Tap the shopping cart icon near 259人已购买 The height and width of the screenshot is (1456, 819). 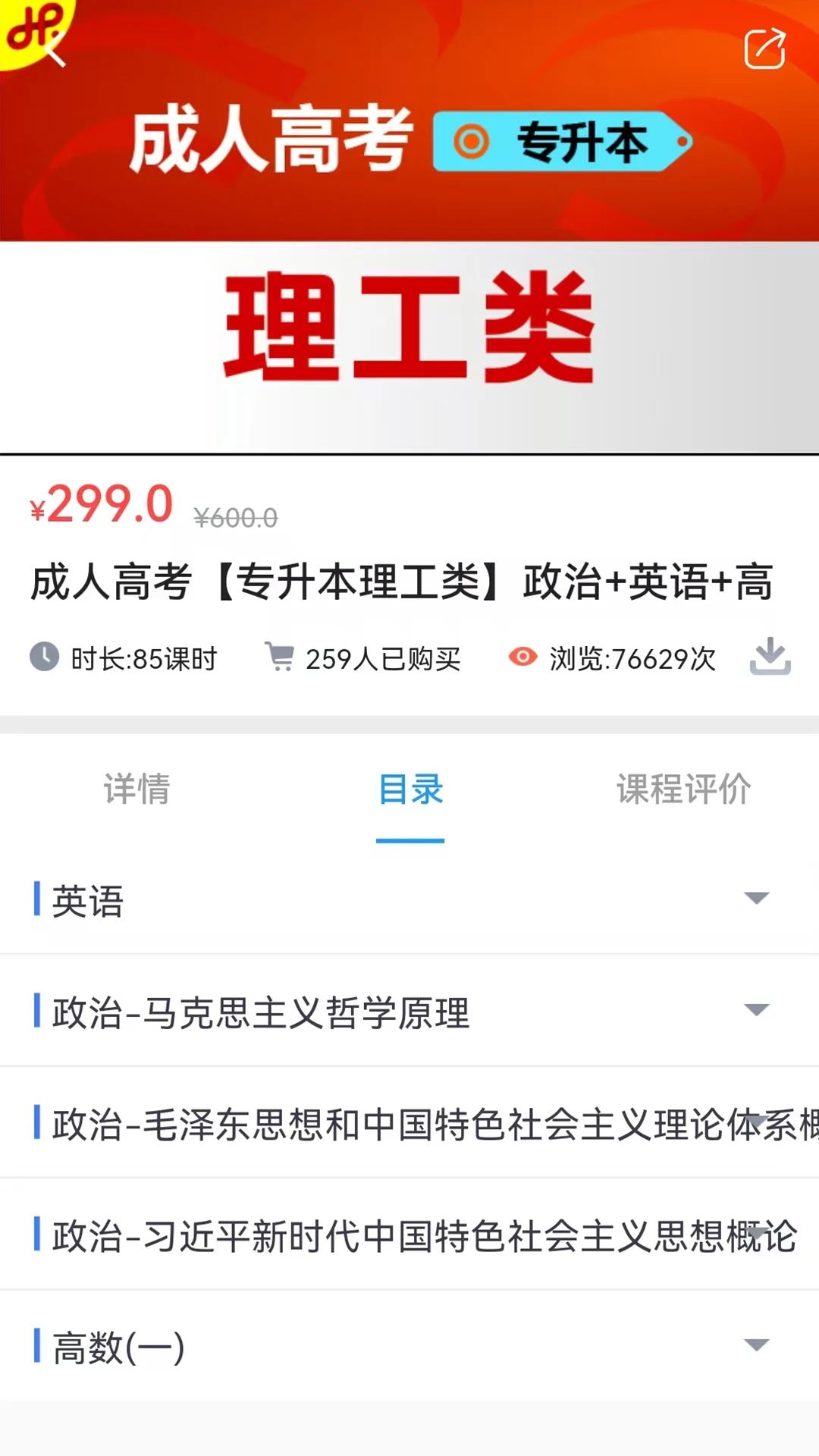click(281, 658)
